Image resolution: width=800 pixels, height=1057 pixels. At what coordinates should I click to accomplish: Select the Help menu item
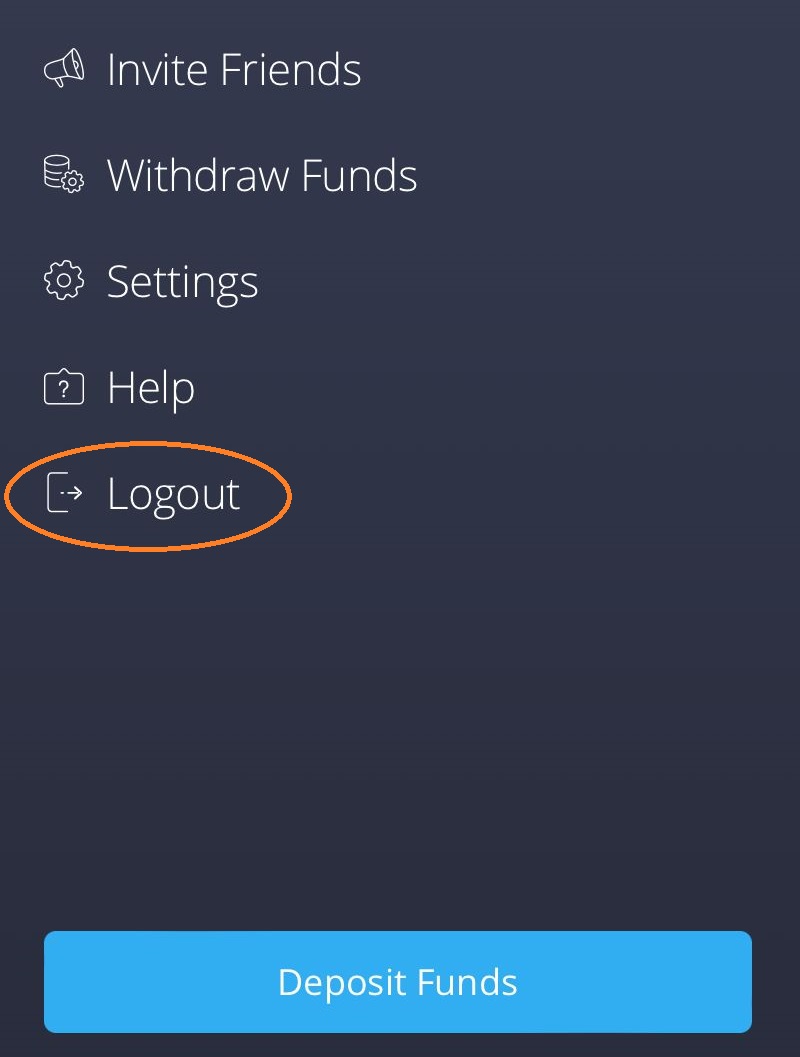point(150,388)
